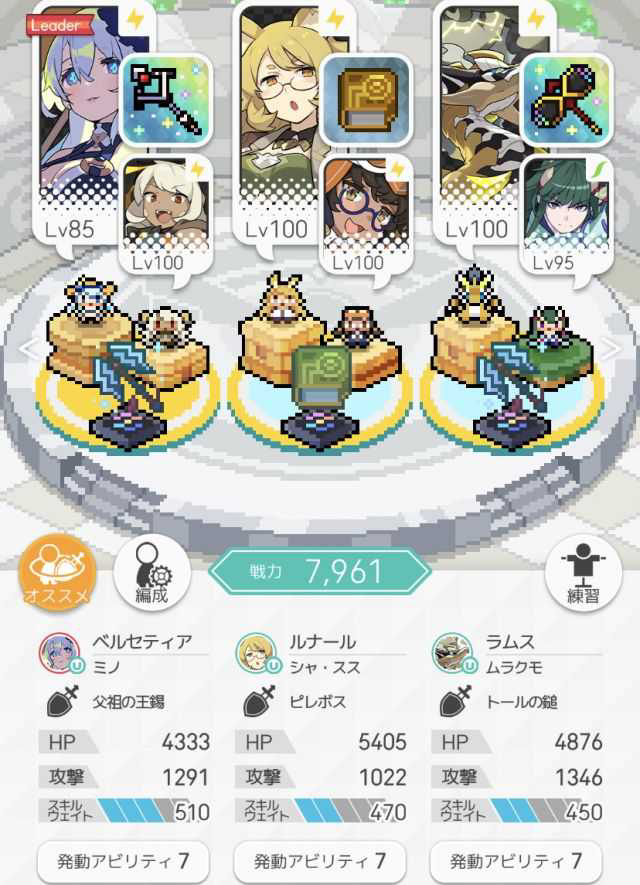Choose the green-haired Lv95 unison character
Image resolution: width=640 pixels, height=885 pixels.
[567, 205]
